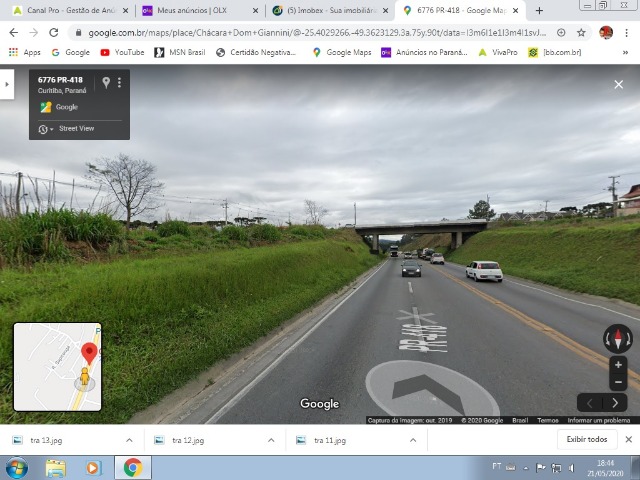This screenshot has width=640, height=480.
Task: Expand the Street View date dropdown
Action: click(x=46, y=129)
